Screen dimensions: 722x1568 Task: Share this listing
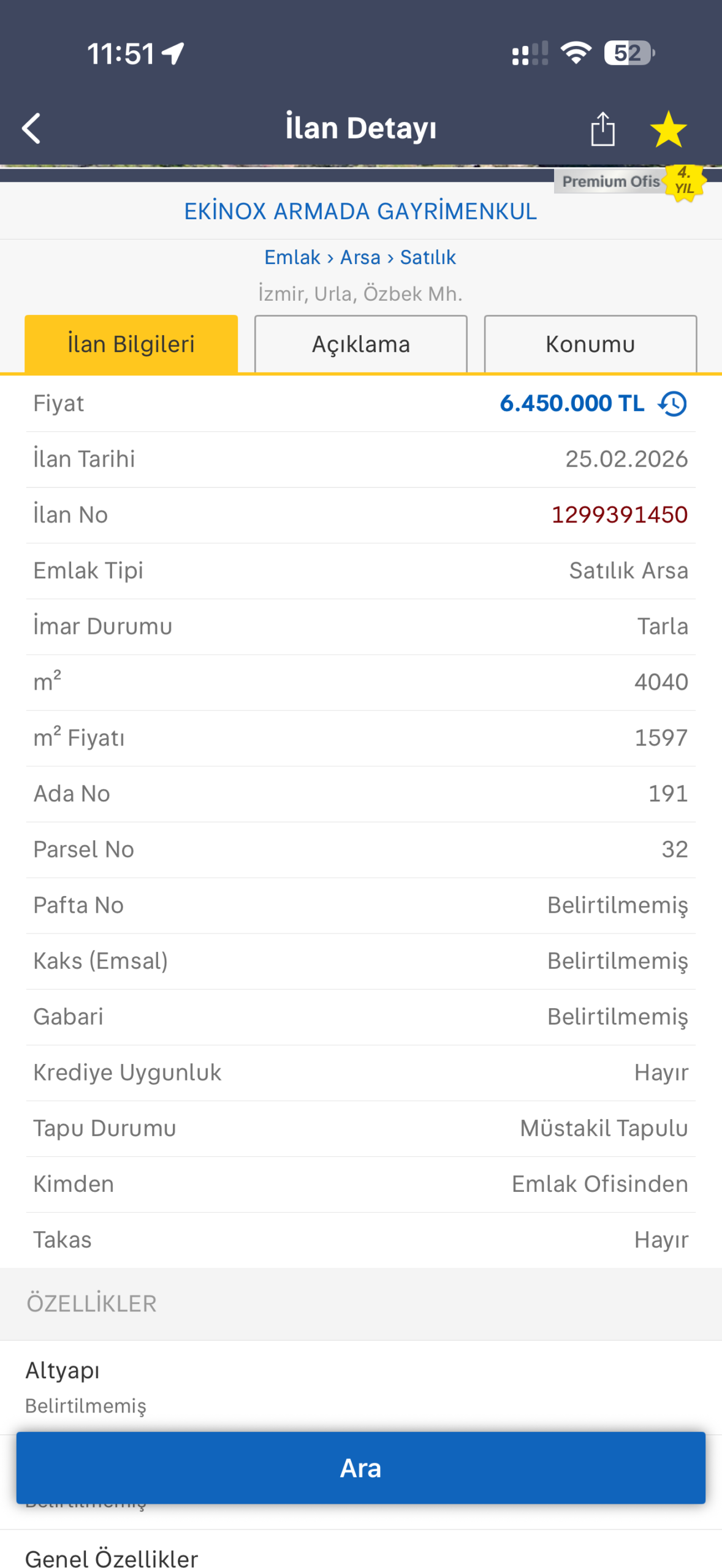pyautogui.click(x=602, y=129)
